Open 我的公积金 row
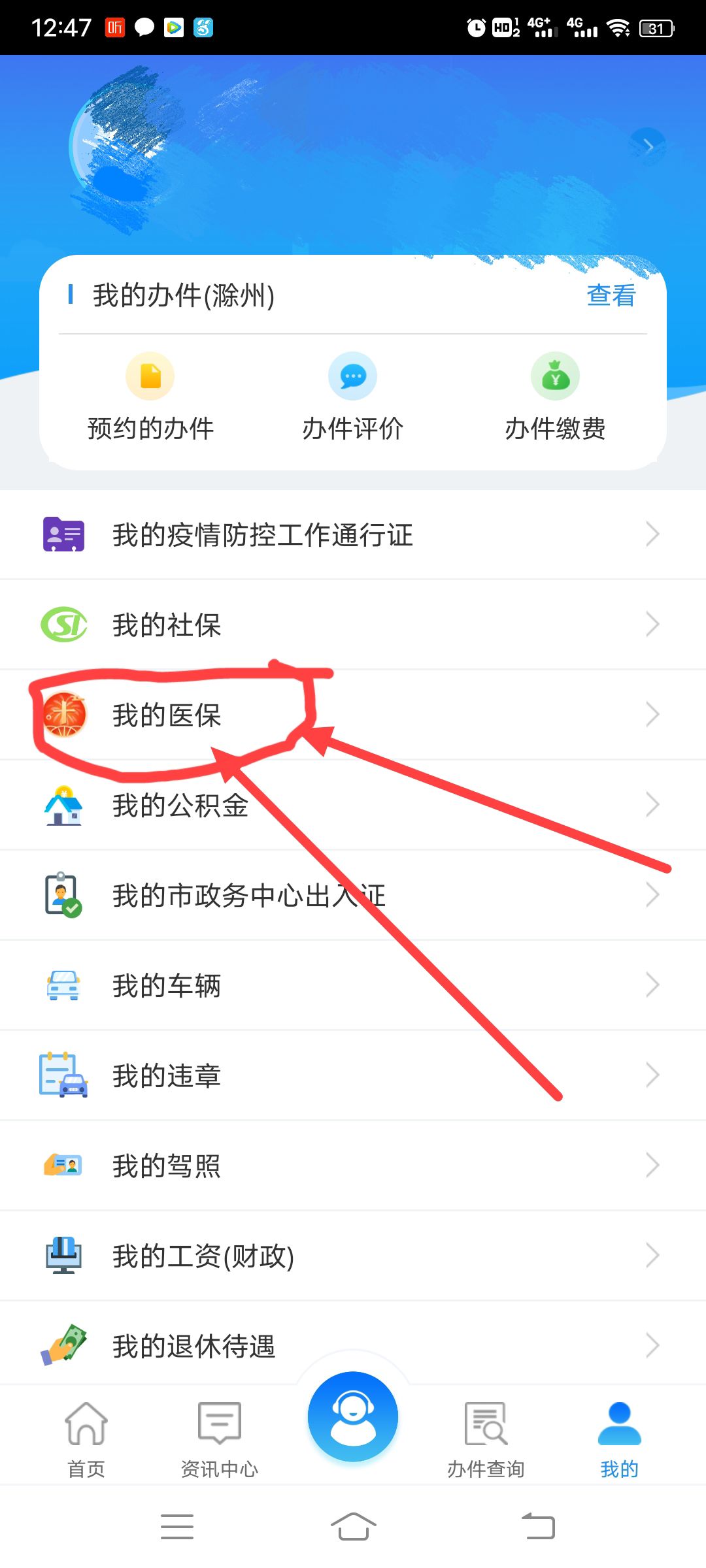 (353, 805)
